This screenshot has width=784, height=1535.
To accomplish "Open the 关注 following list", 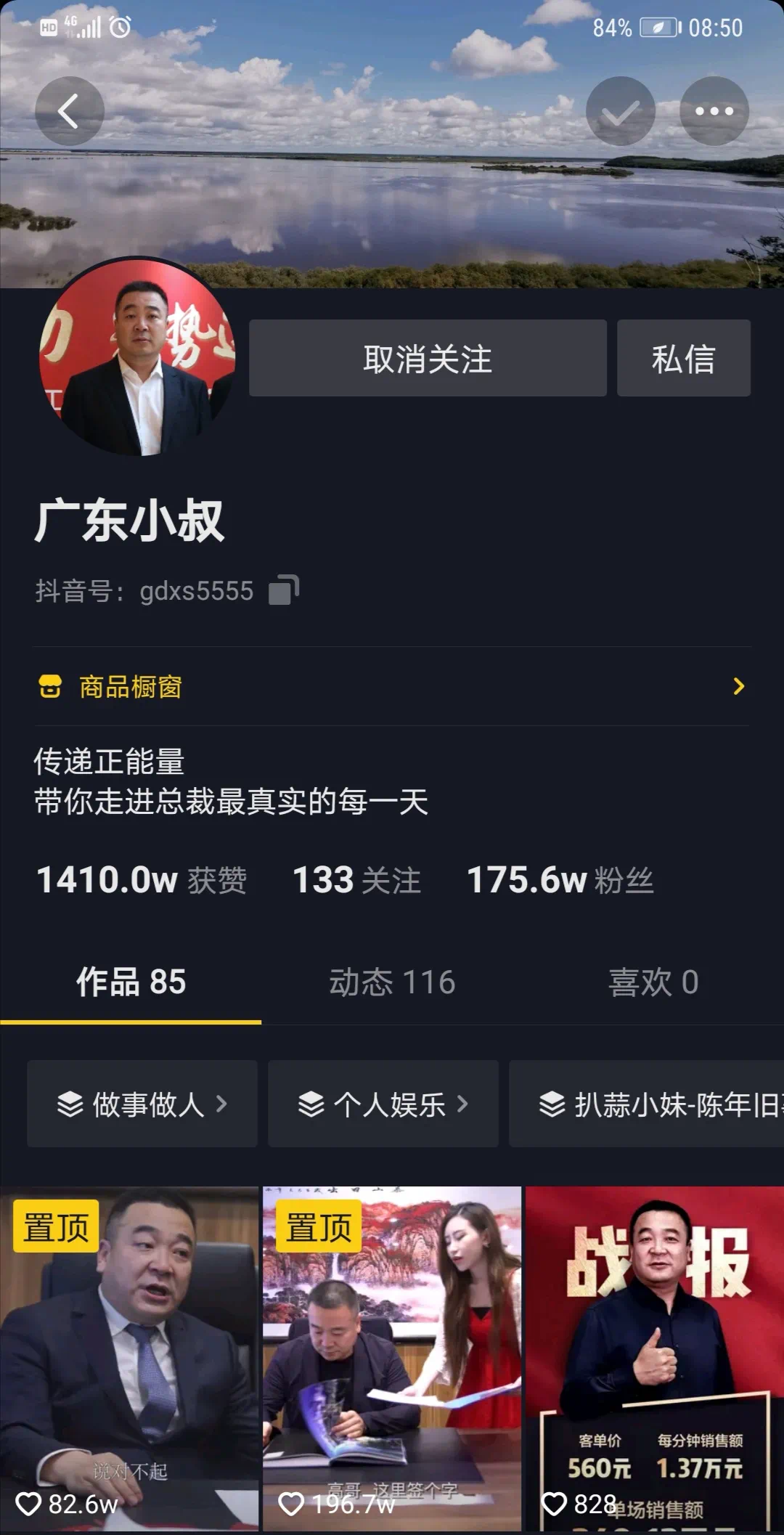I will point(356,880).
